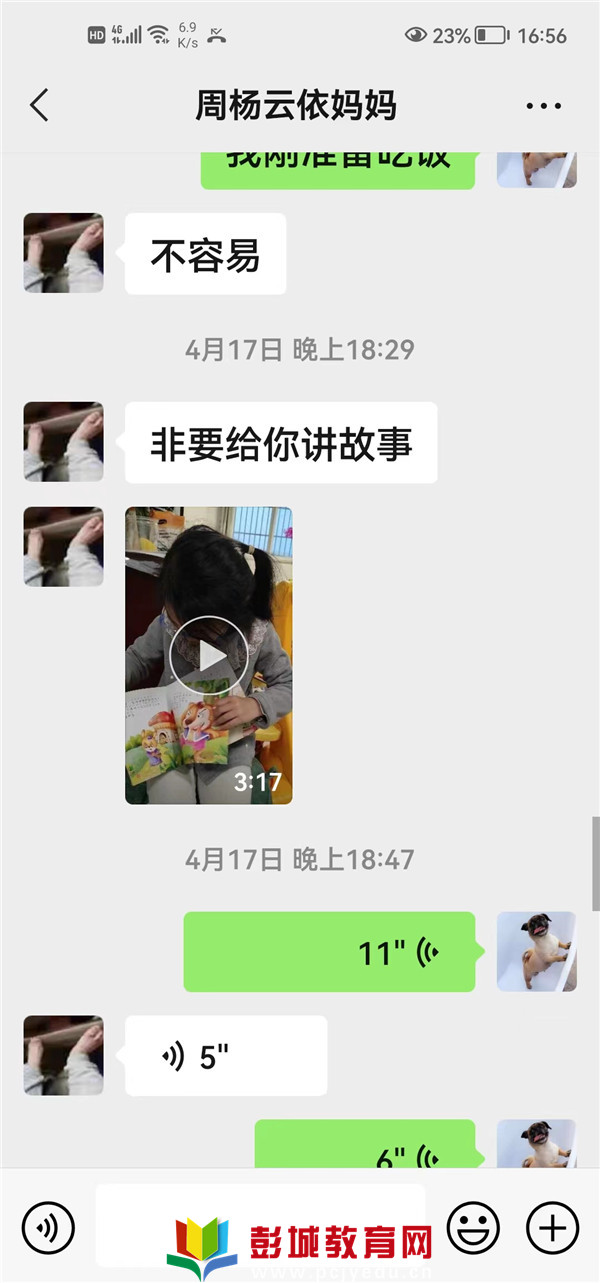Open the emoji picker

(x=473, y=1226)
